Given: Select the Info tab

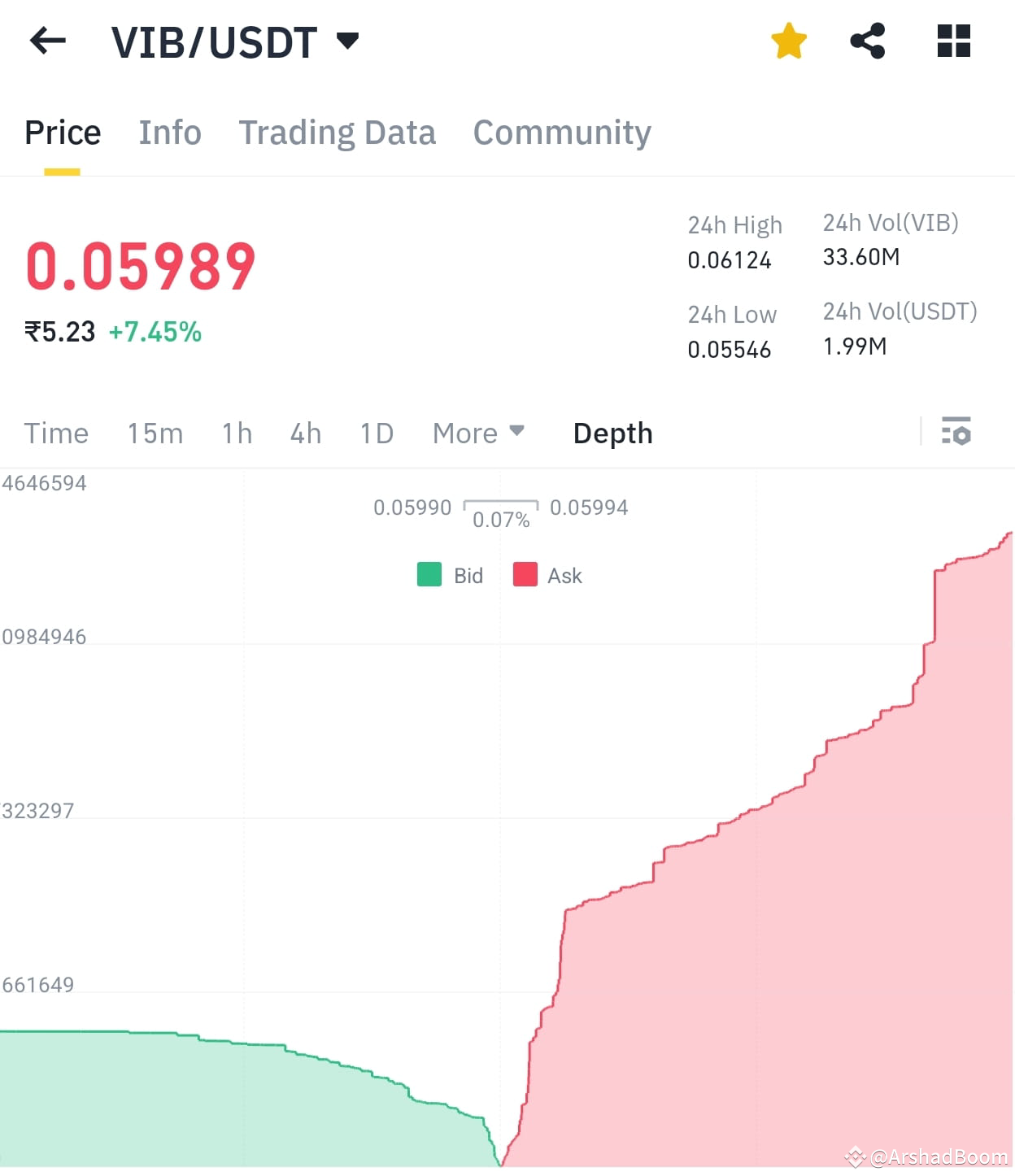Looking at the screenshot, I should click(x=170, y=132).
